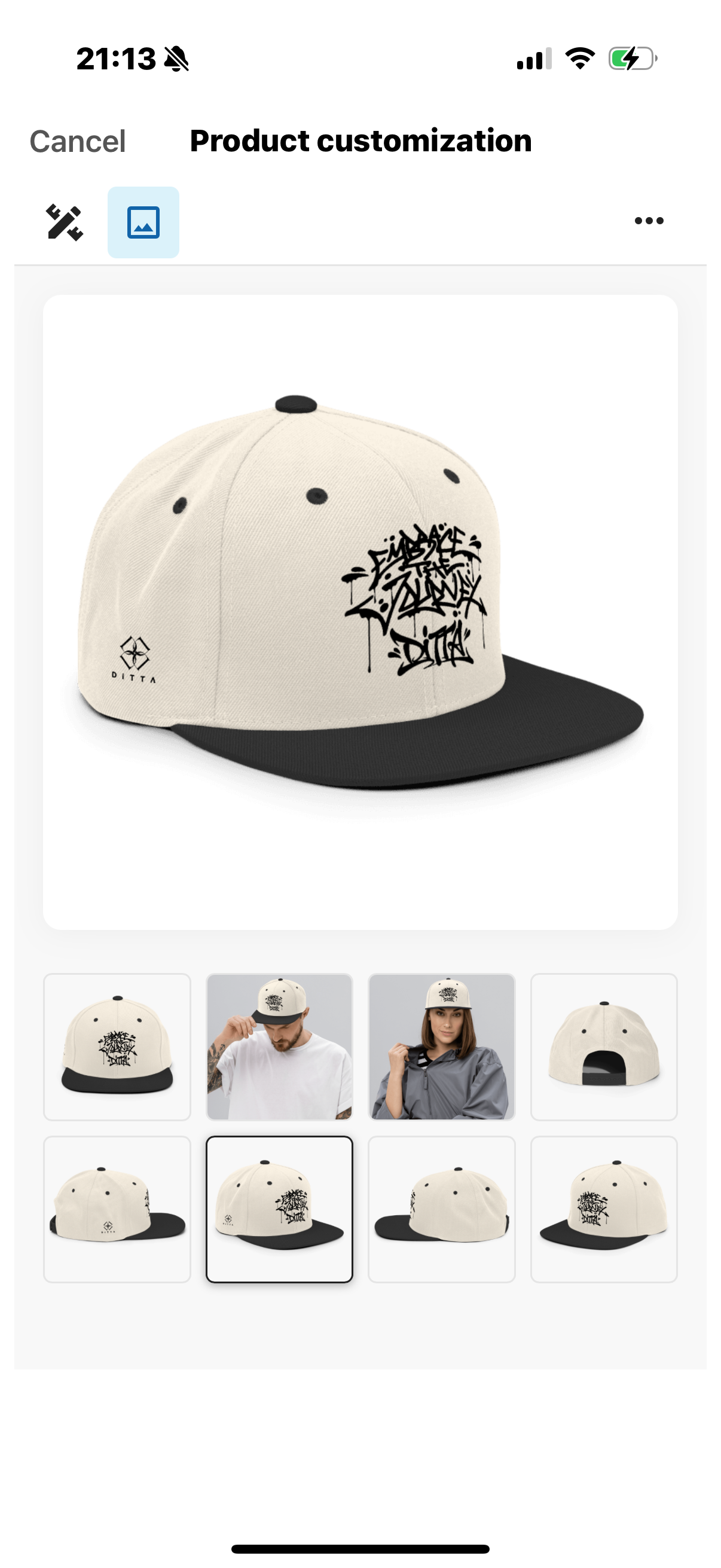
Task: Choose the mockup with bearded man
Action: coord(279,1047)
